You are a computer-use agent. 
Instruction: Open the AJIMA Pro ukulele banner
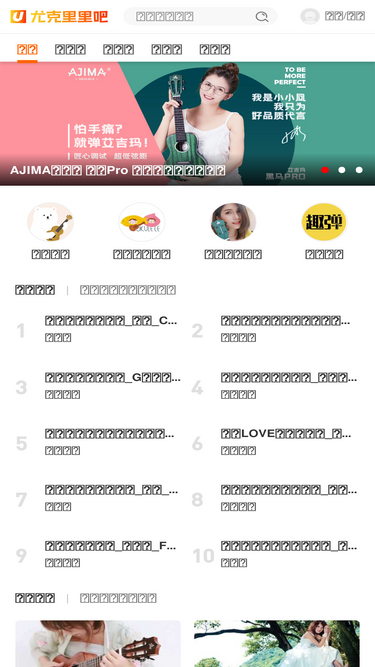[188, 124]
